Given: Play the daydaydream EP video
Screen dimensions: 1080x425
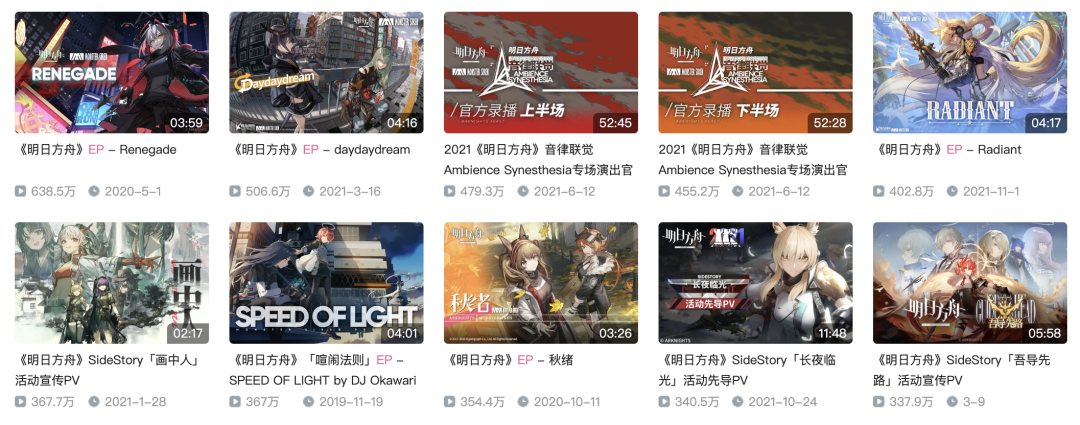Looking at the screenshot, I should [326, 73].
